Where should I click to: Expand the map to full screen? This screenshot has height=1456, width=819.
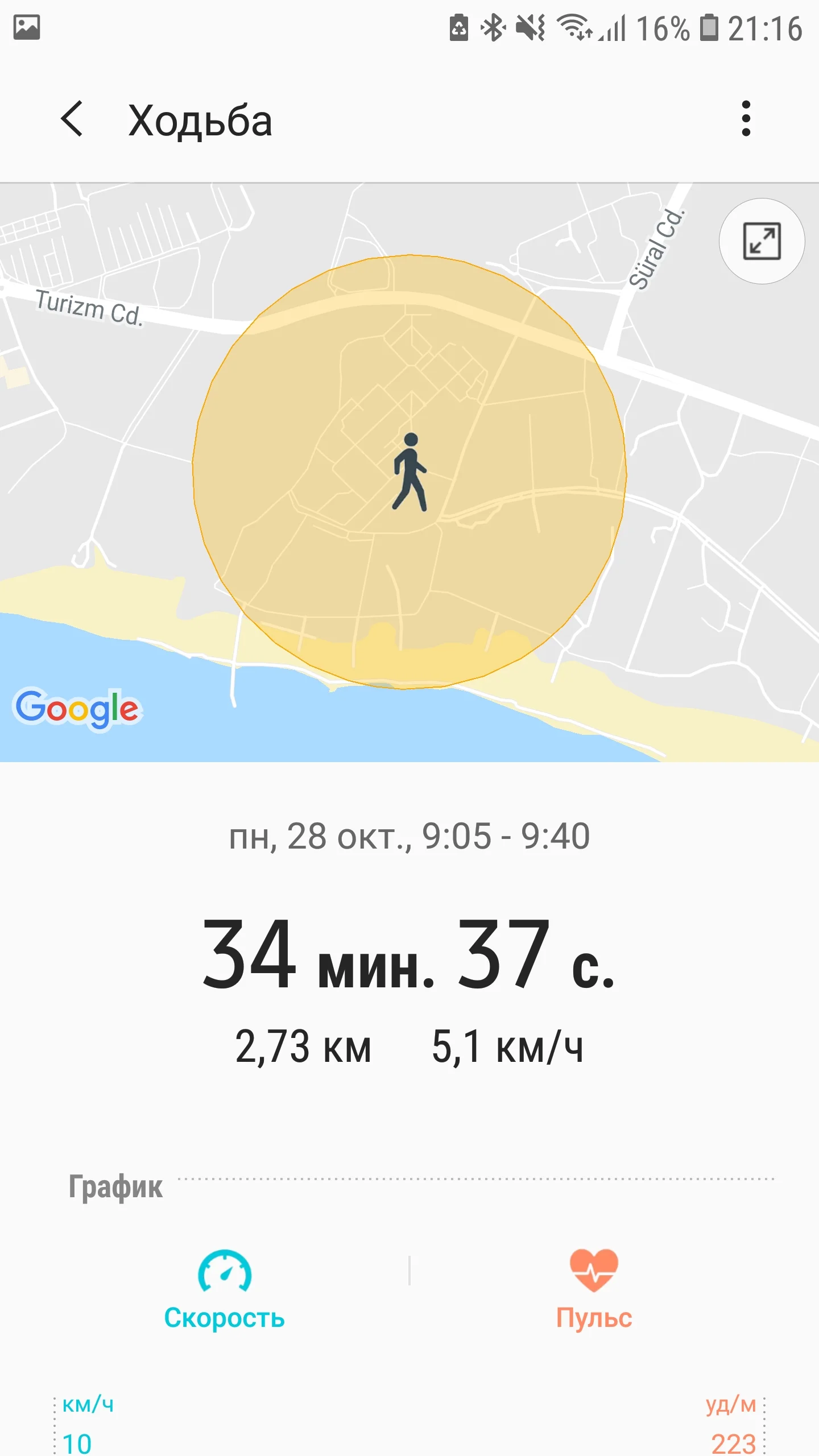pyautogui.click(x=762, y=241)
